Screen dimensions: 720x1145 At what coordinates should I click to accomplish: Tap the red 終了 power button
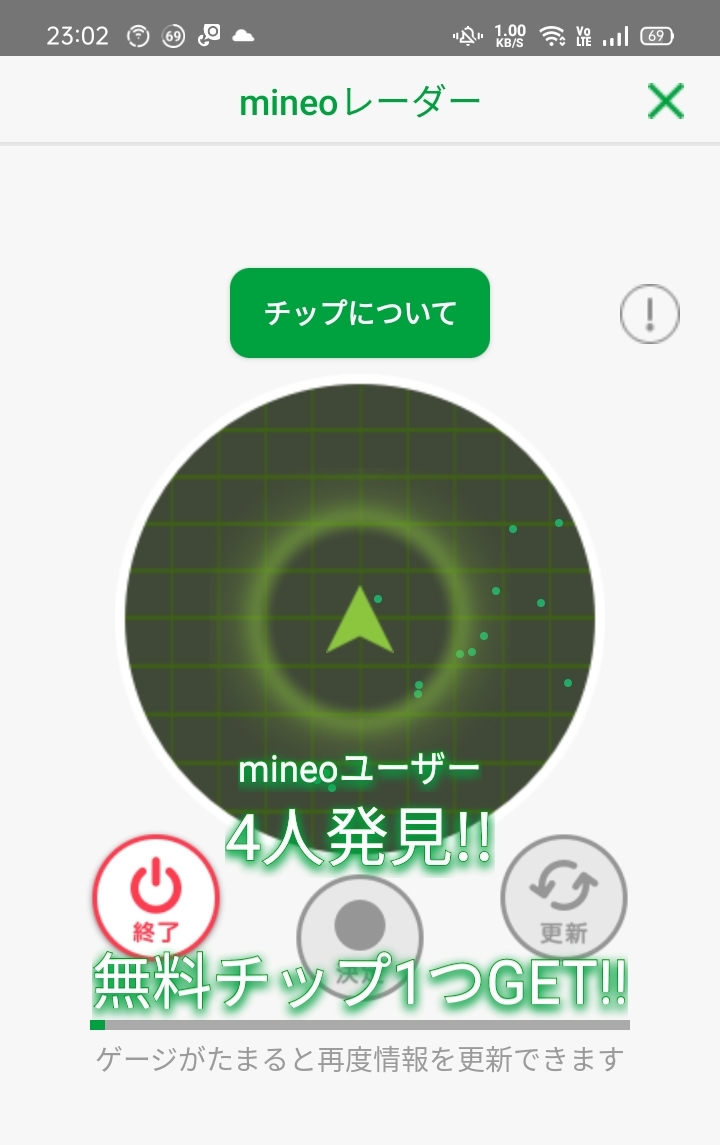pos(155,897)
